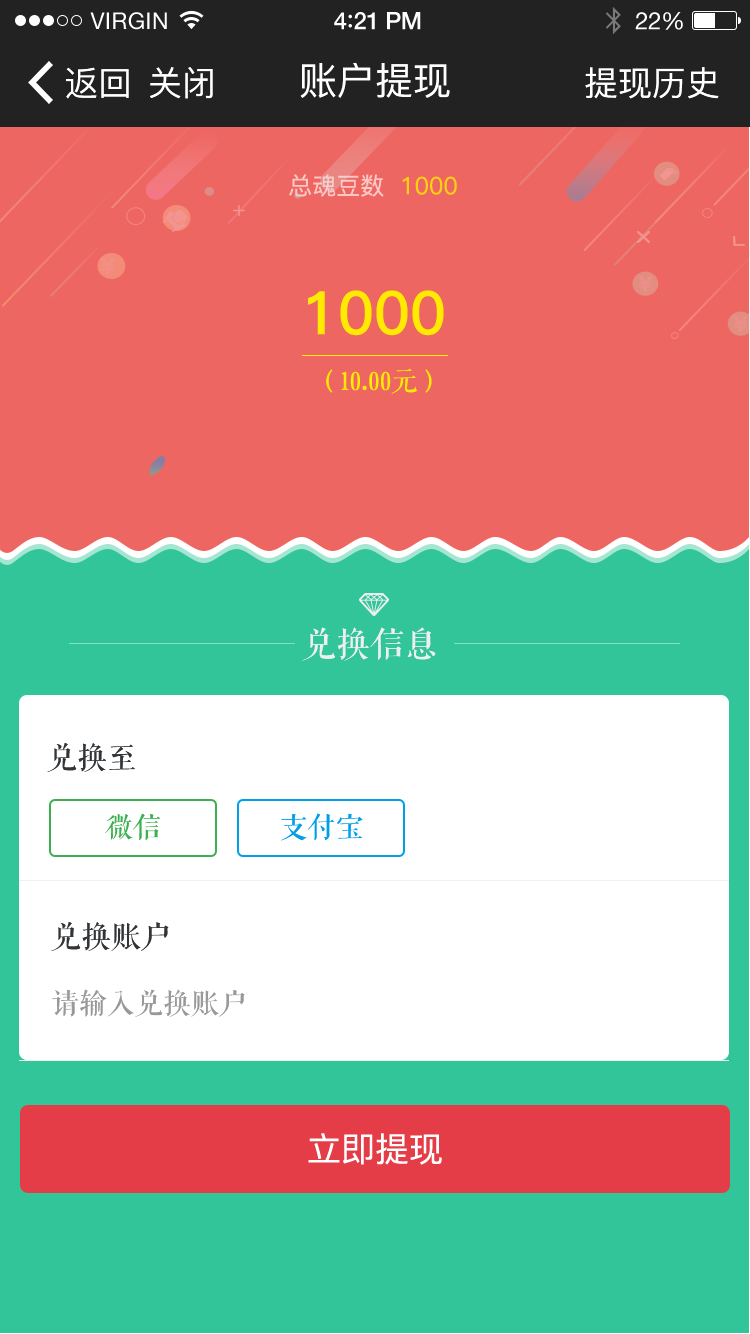Tap 关闭 to close the page
The width and height of the screenshot is (750, 1334).
182,83
